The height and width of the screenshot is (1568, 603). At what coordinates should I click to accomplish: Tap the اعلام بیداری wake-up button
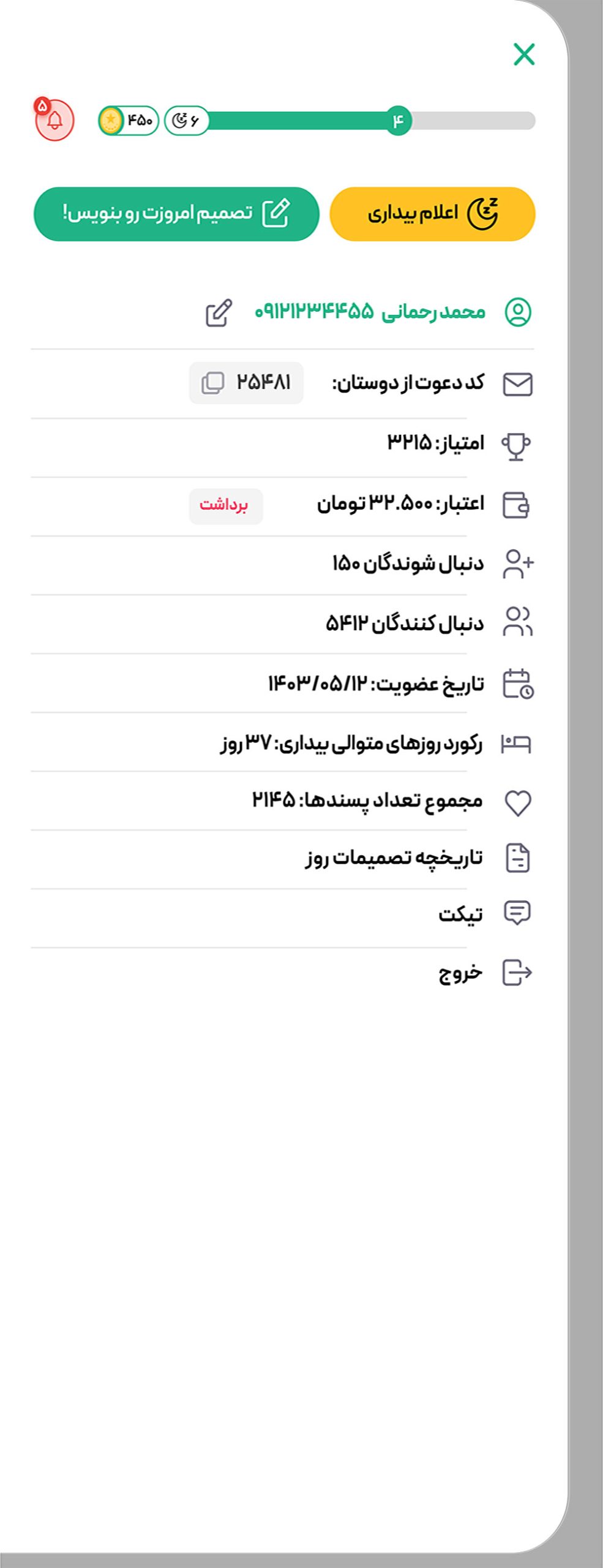click(x=432, y=214)
